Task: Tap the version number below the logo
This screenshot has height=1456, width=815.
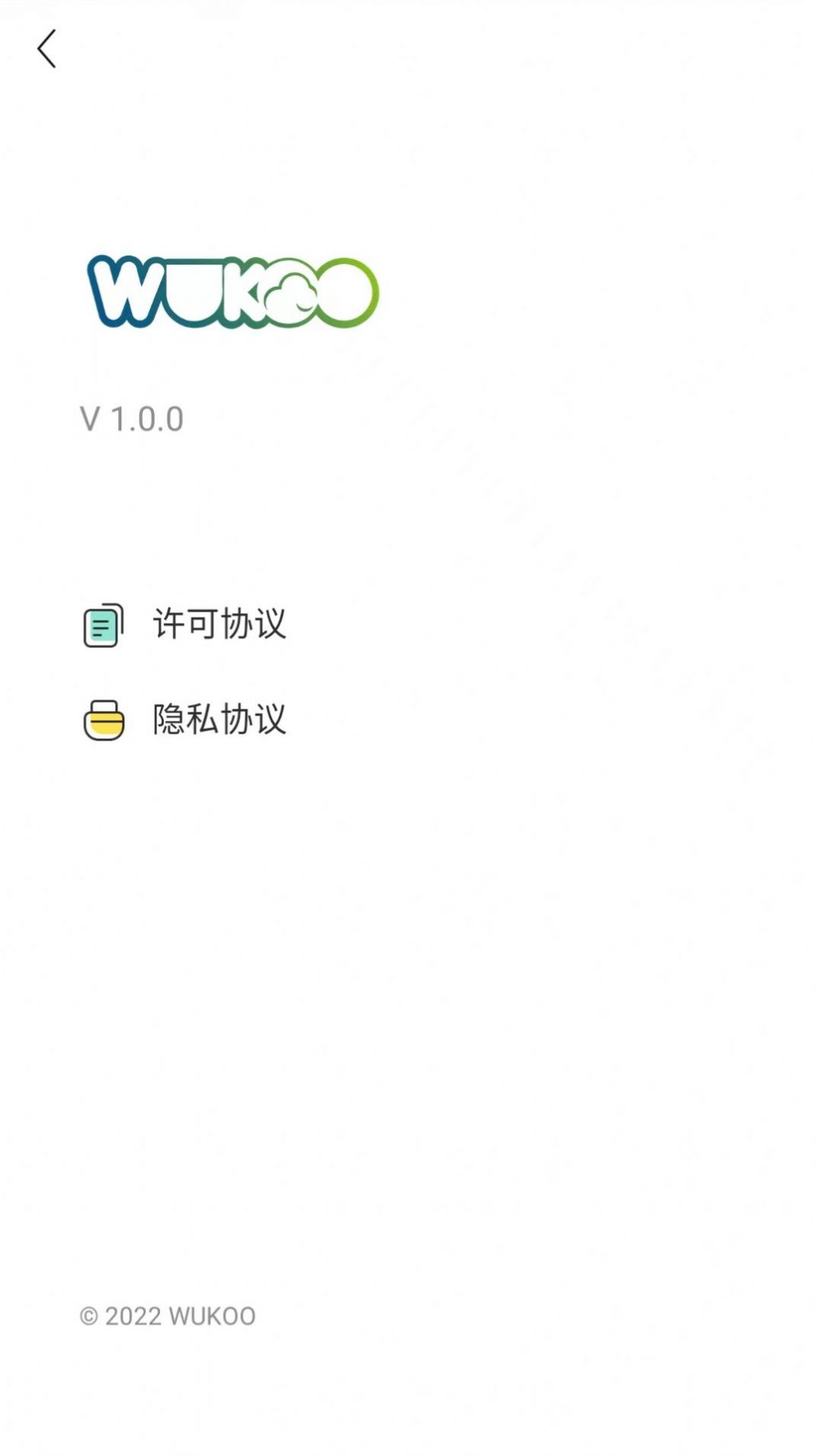Action: [x=131, y=418]
